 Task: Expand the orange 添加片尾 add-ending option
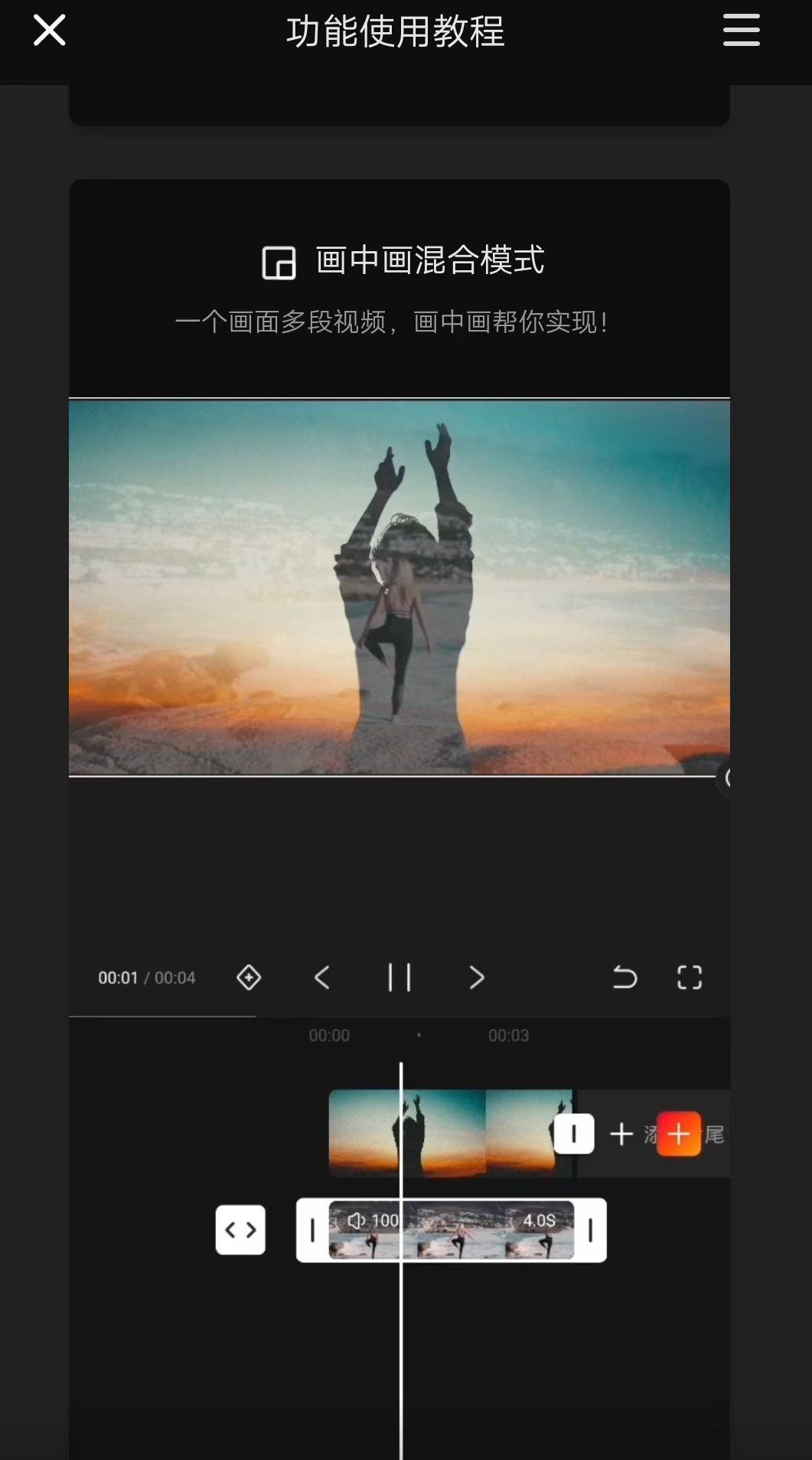click(678, 1133)
